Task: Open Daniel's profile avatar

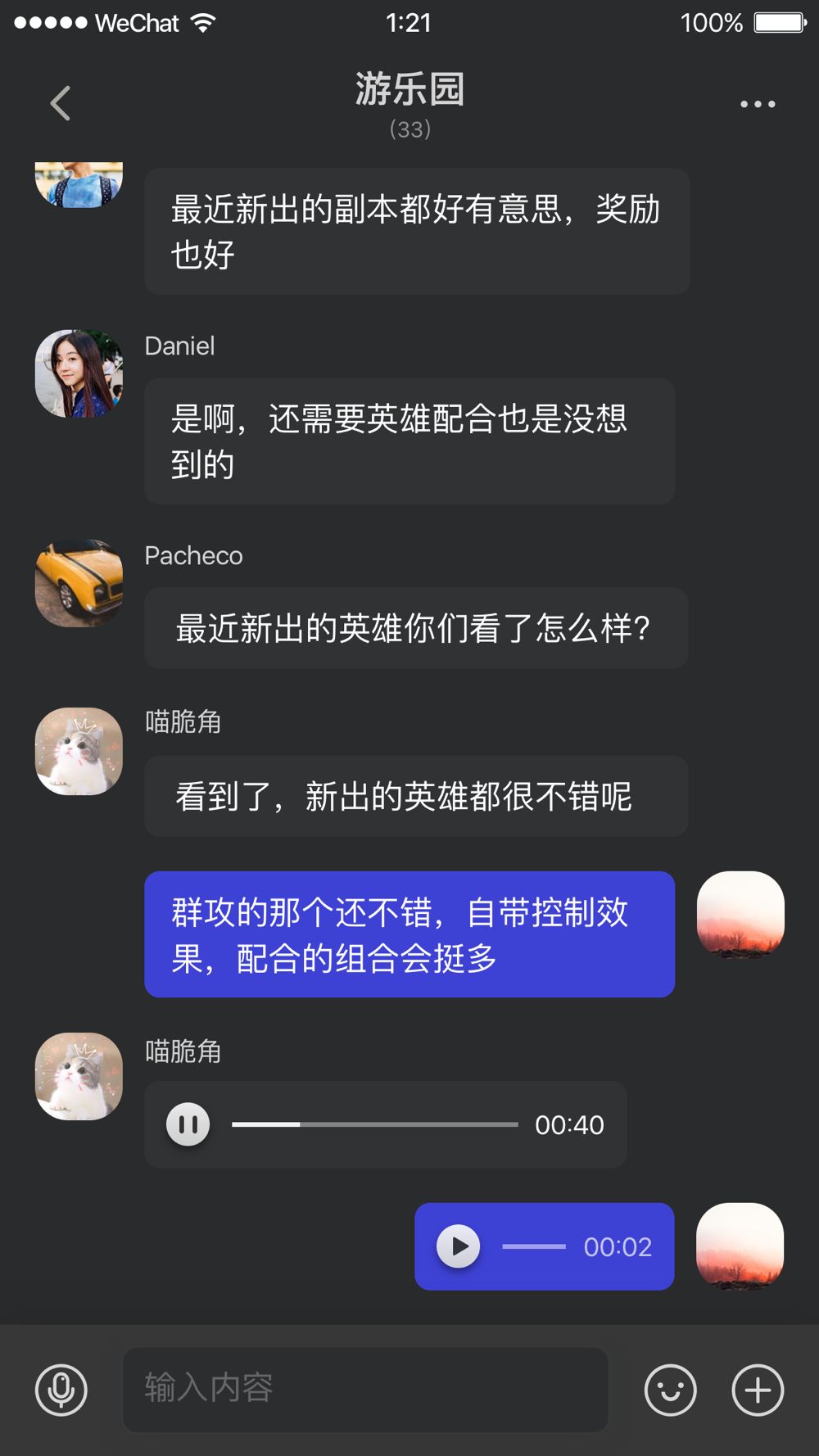Action: click(x=79, y=373)
